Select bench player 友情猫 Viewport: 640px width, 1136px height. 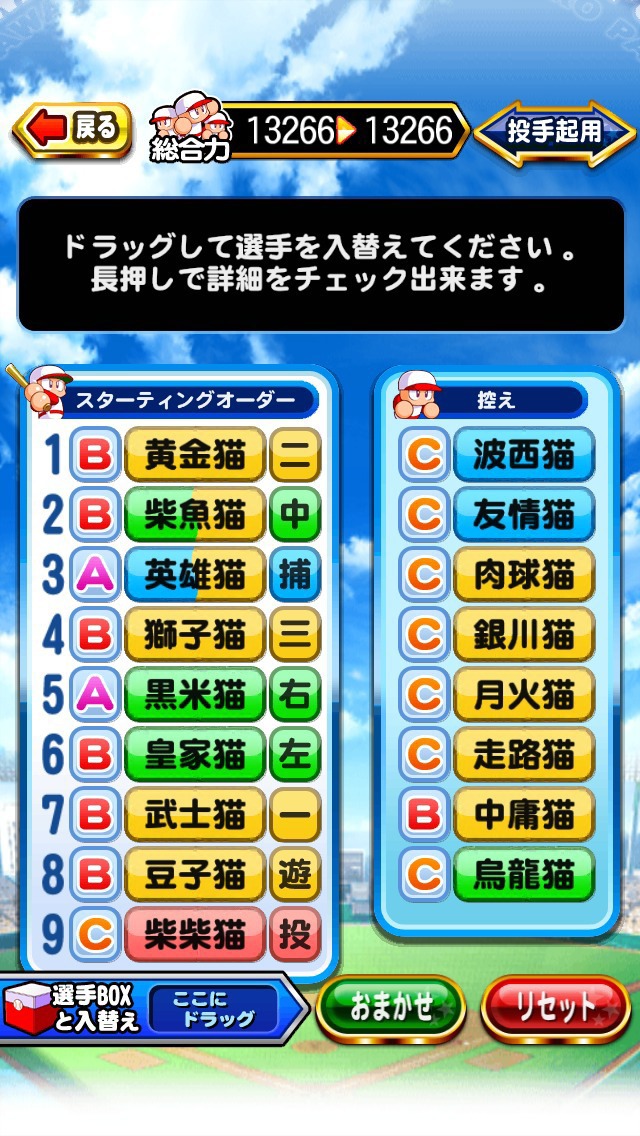524,515
